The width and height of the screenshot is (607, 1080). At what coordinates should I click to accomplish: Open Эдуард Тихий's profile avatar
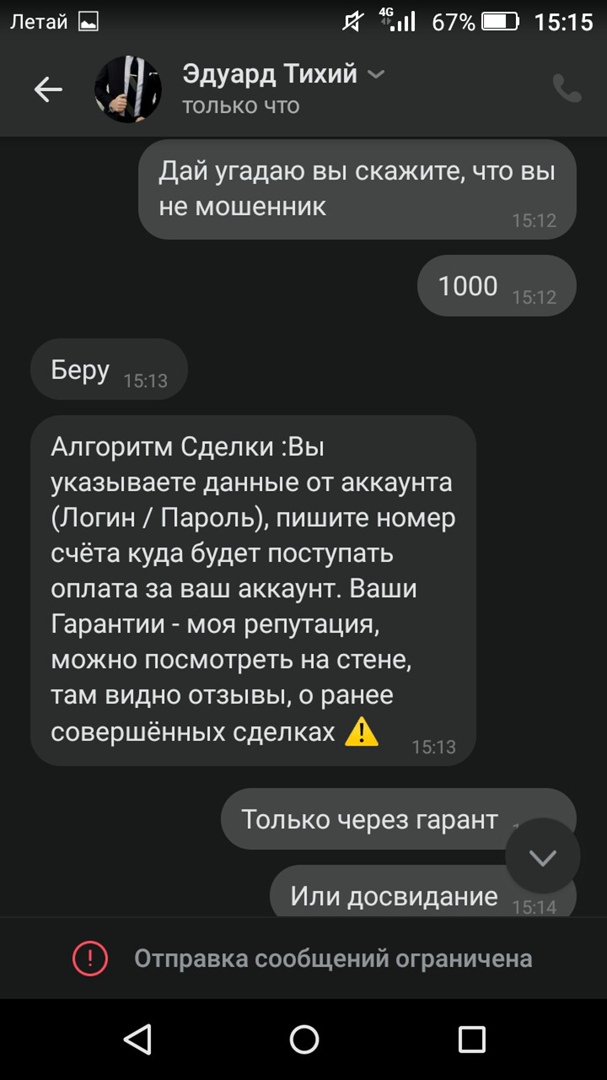(x=128, y=90)
